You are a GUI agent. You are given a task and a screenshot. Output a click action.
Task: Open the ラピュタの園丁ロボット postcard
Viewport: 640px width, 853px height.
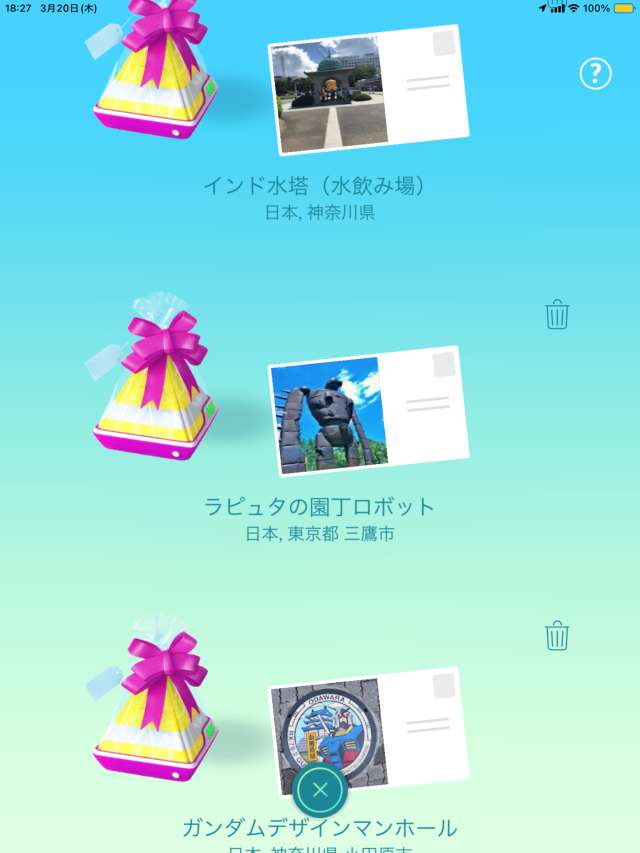pos(368,411)
